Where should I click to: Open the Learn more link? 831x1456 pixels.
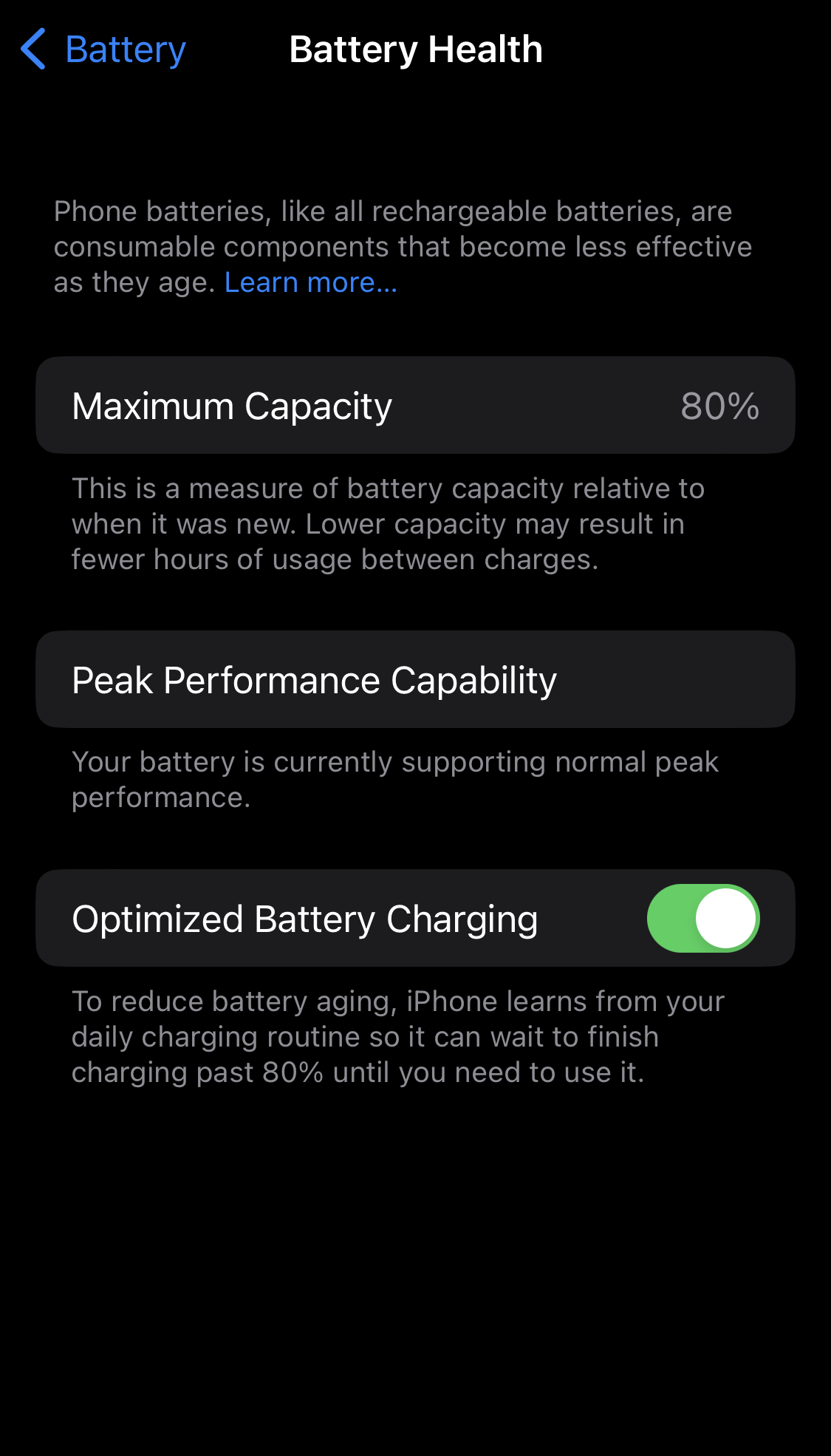(x=310, y=282)
